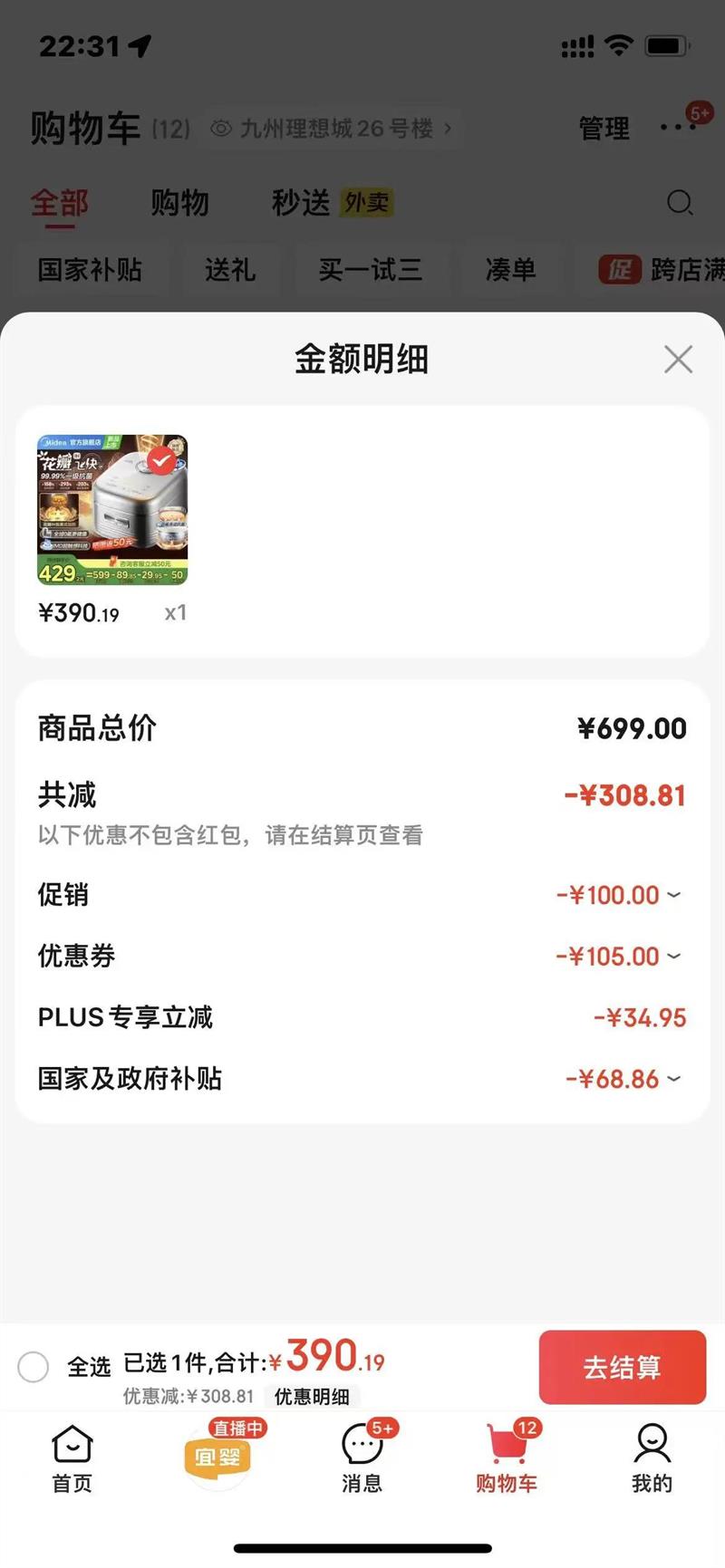Open the 购物车 cart tab

pos(507,1457)
